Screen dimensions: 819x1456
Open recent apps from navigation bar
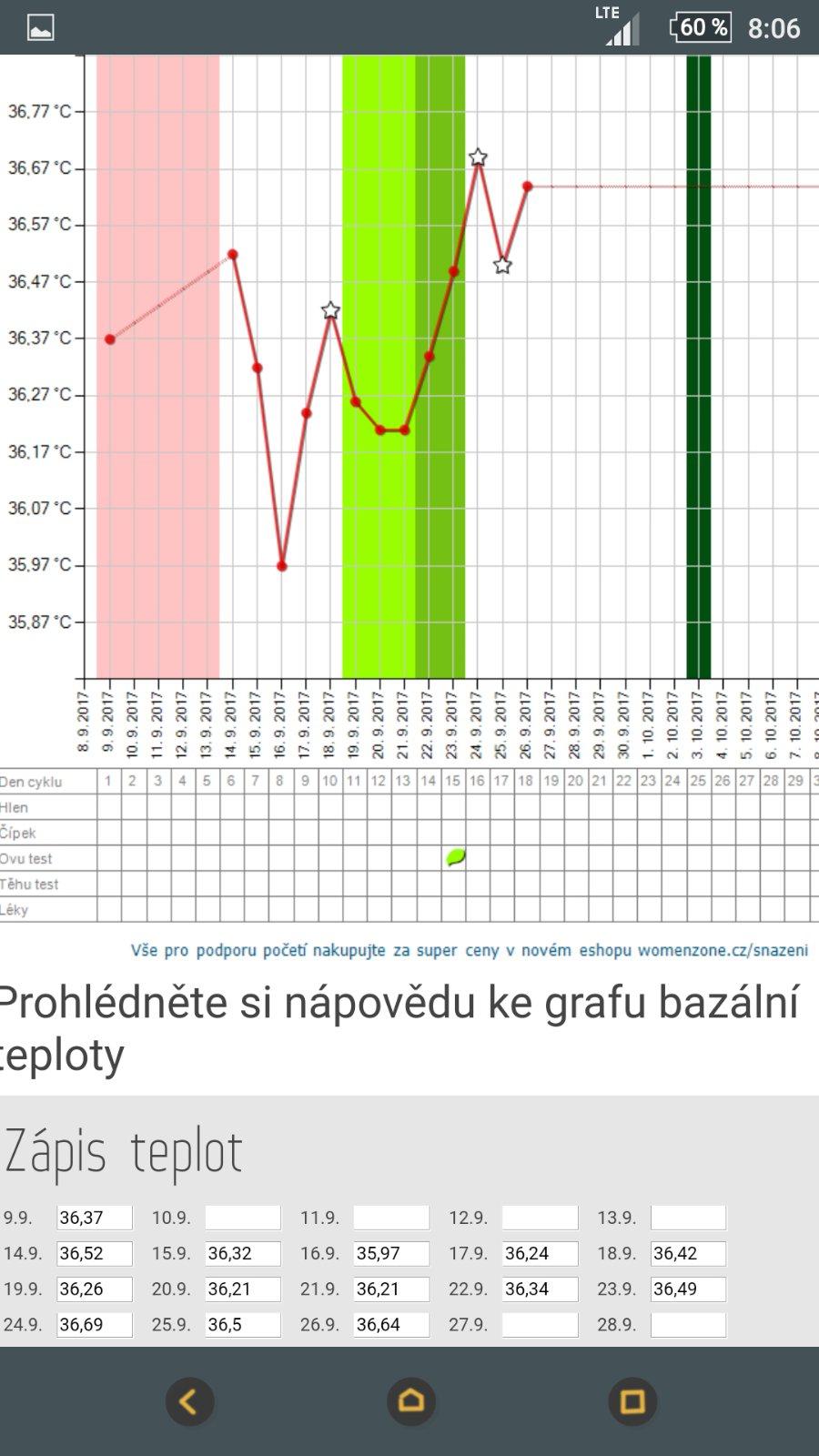click(632, 1401)
